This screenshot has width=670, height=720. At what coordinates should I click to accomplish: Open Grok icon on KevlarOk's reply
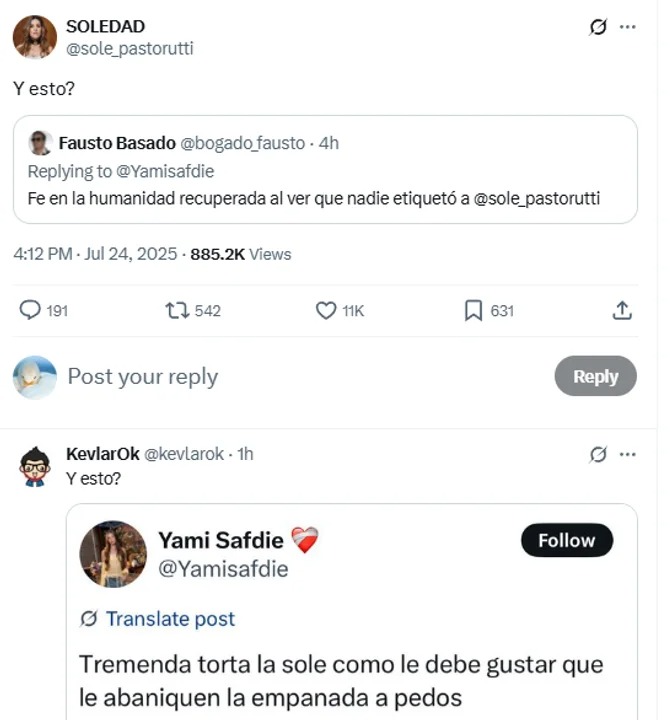coord(598,455)
